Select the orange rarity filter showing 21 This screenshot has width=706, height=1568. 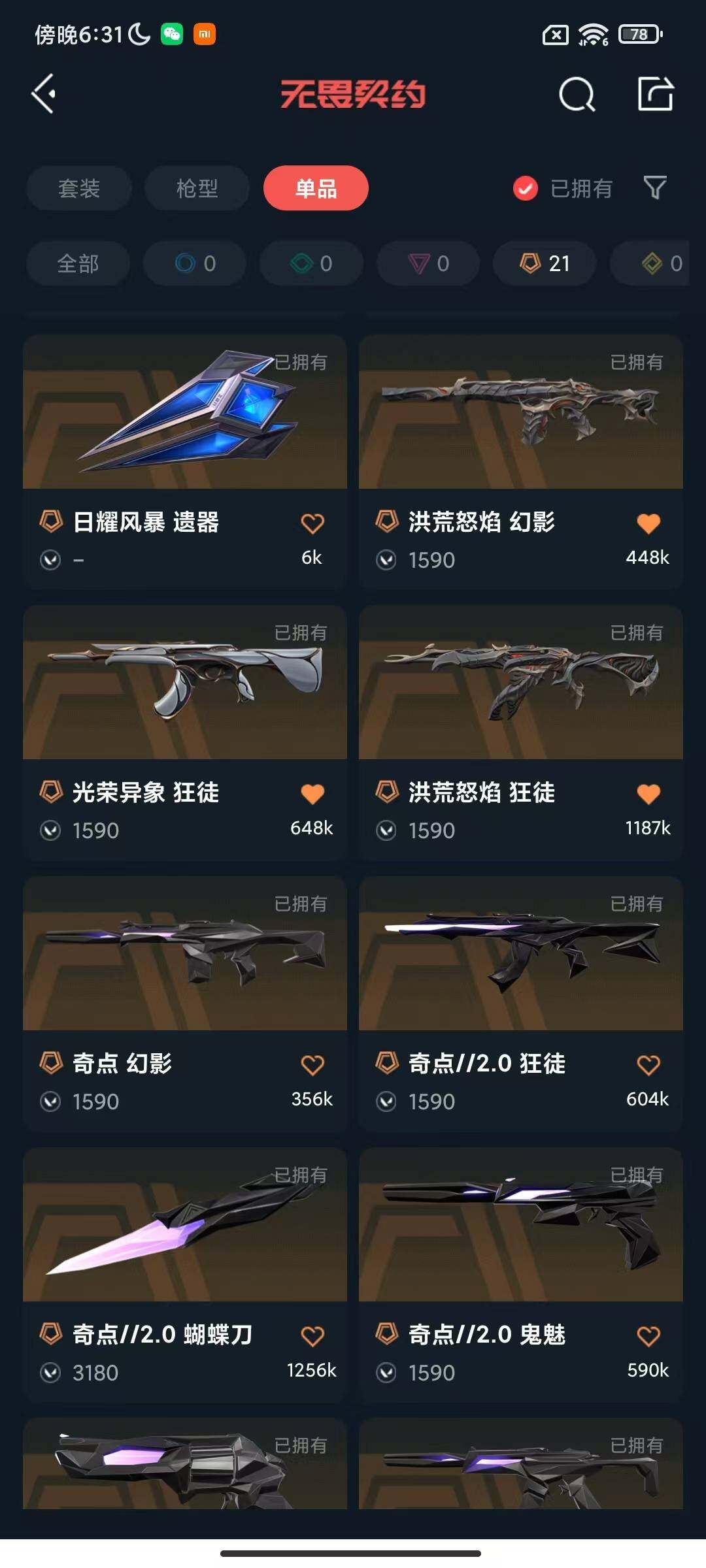pyautogui.click(x=543, y=263)
